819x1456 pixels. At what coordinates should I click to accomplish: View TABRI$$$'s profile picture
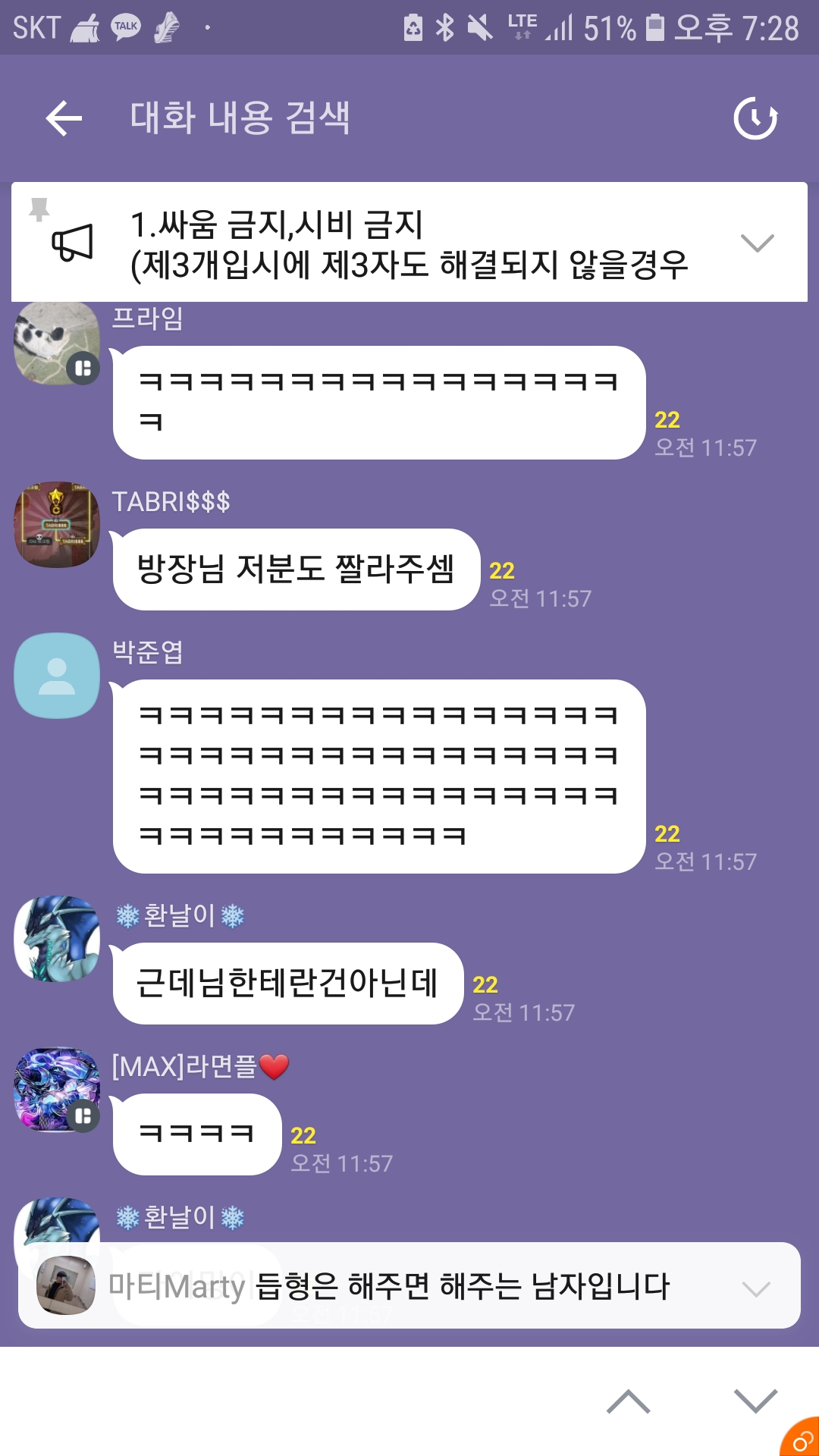point(57,525)
